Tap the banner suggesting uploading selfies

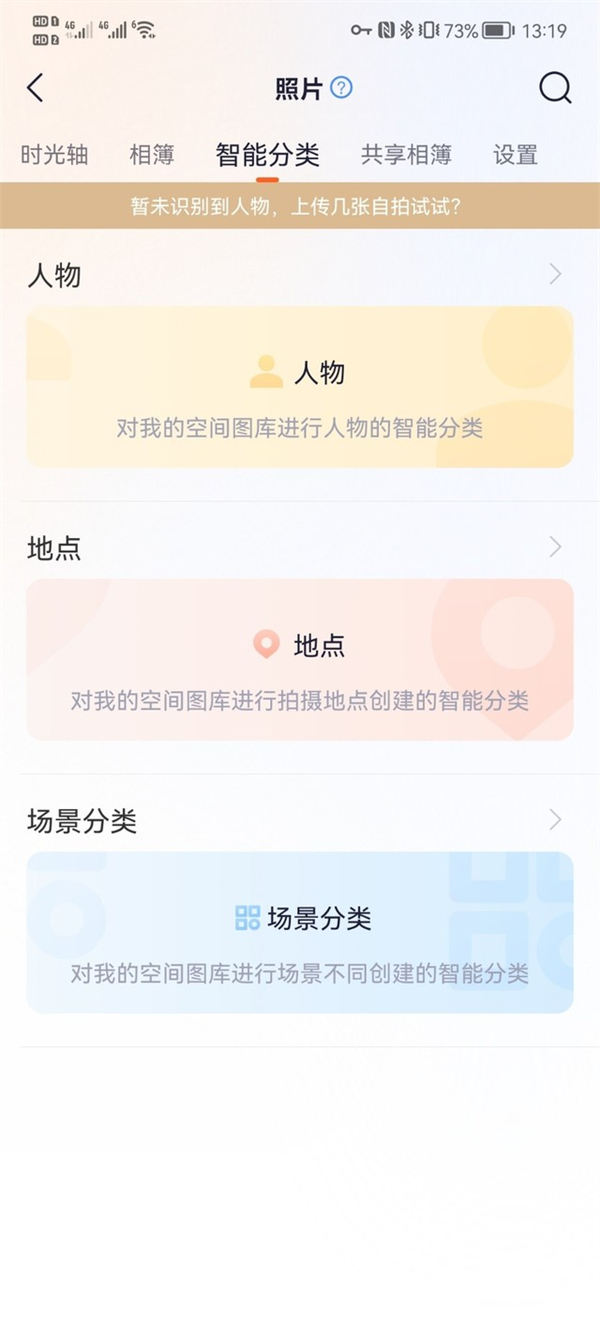click(300, 207)
